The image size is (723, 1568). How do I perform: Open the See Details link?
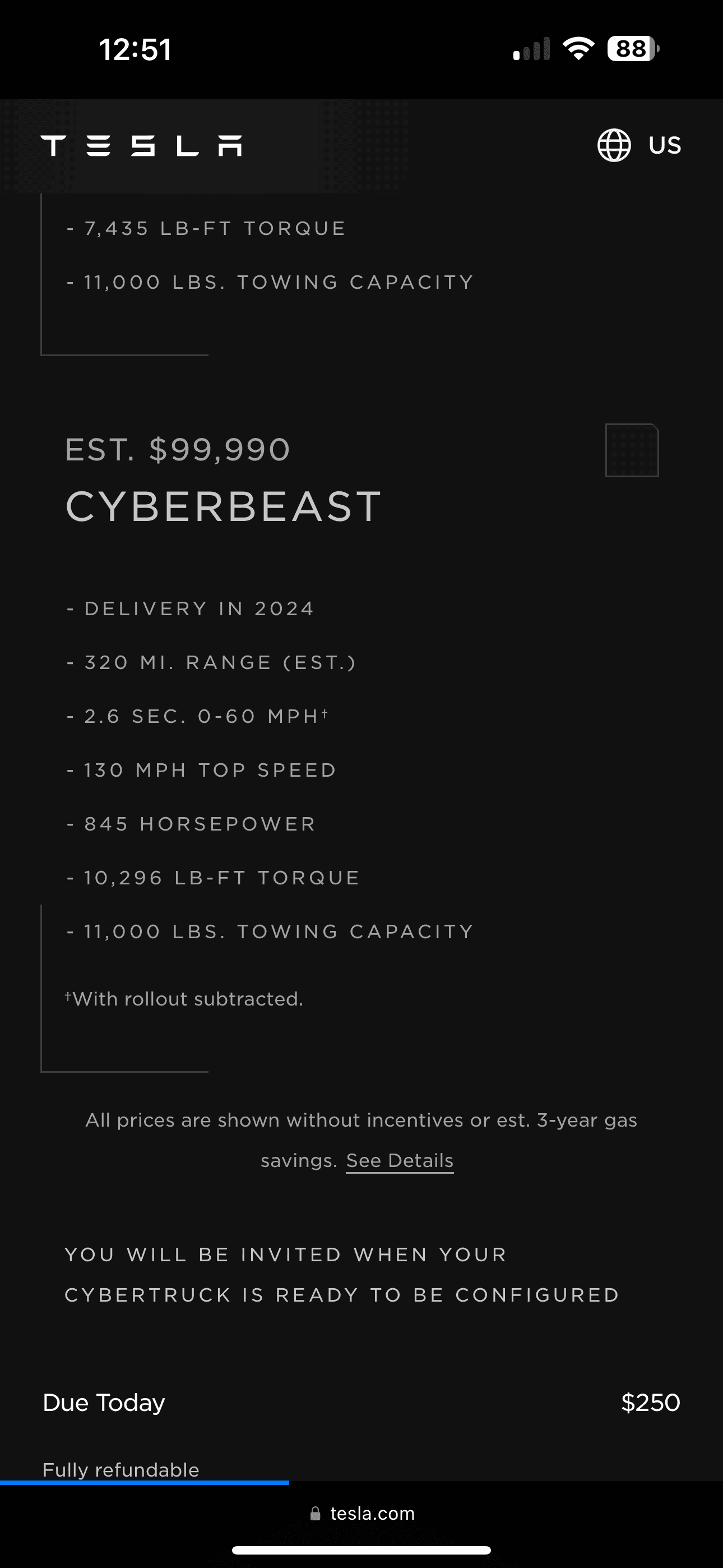click(x=400, y=1161)
